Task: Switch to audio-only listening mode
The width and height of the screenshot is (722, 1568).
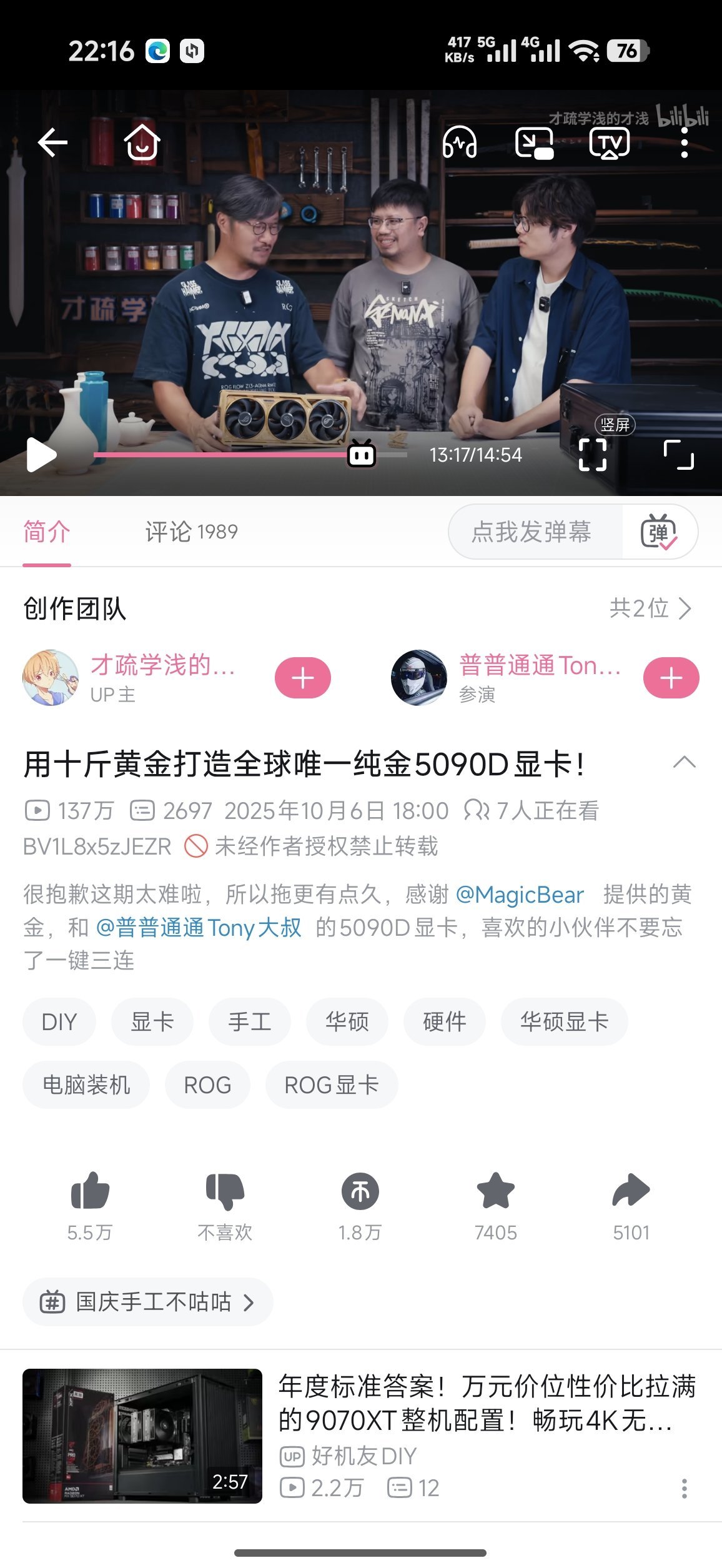Action: coord(460,143)
